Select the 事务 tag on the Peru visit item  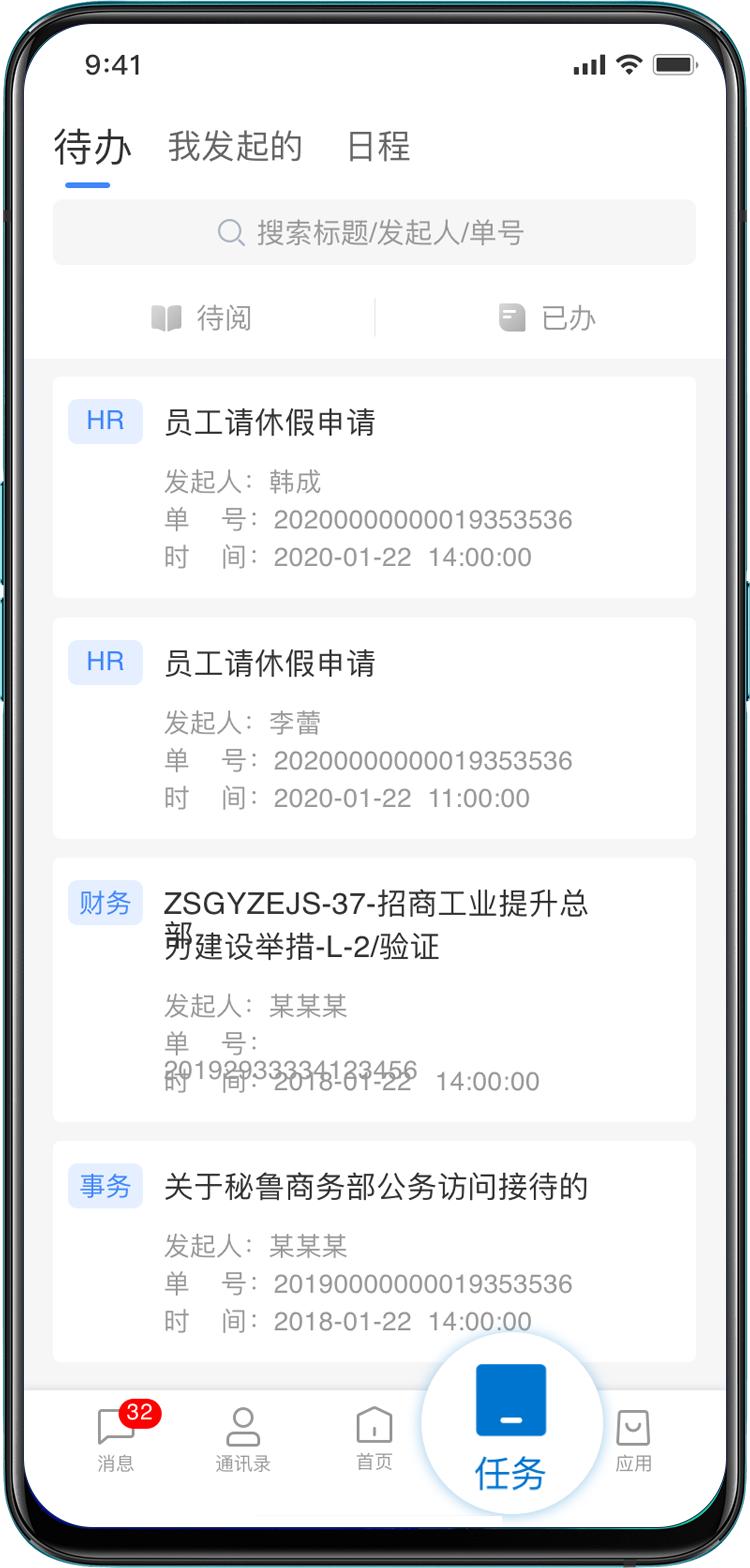[x=105, y=1186]
